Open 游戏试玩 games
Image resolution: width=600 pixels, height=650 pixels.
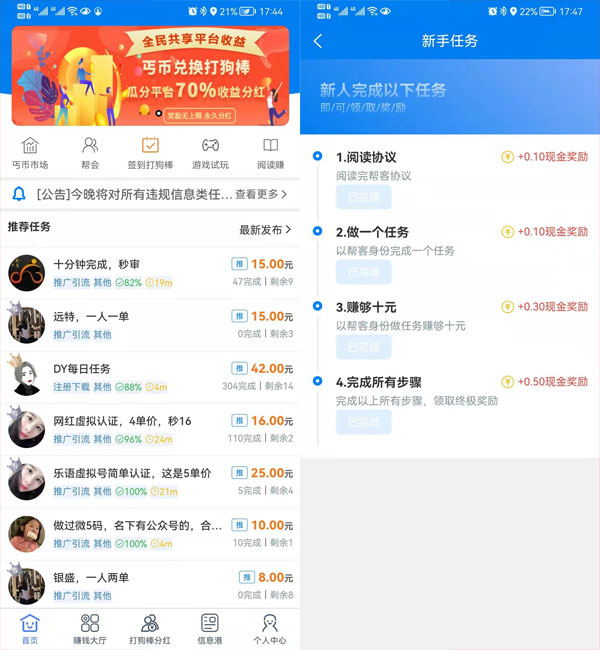click(x=210, y=153)
